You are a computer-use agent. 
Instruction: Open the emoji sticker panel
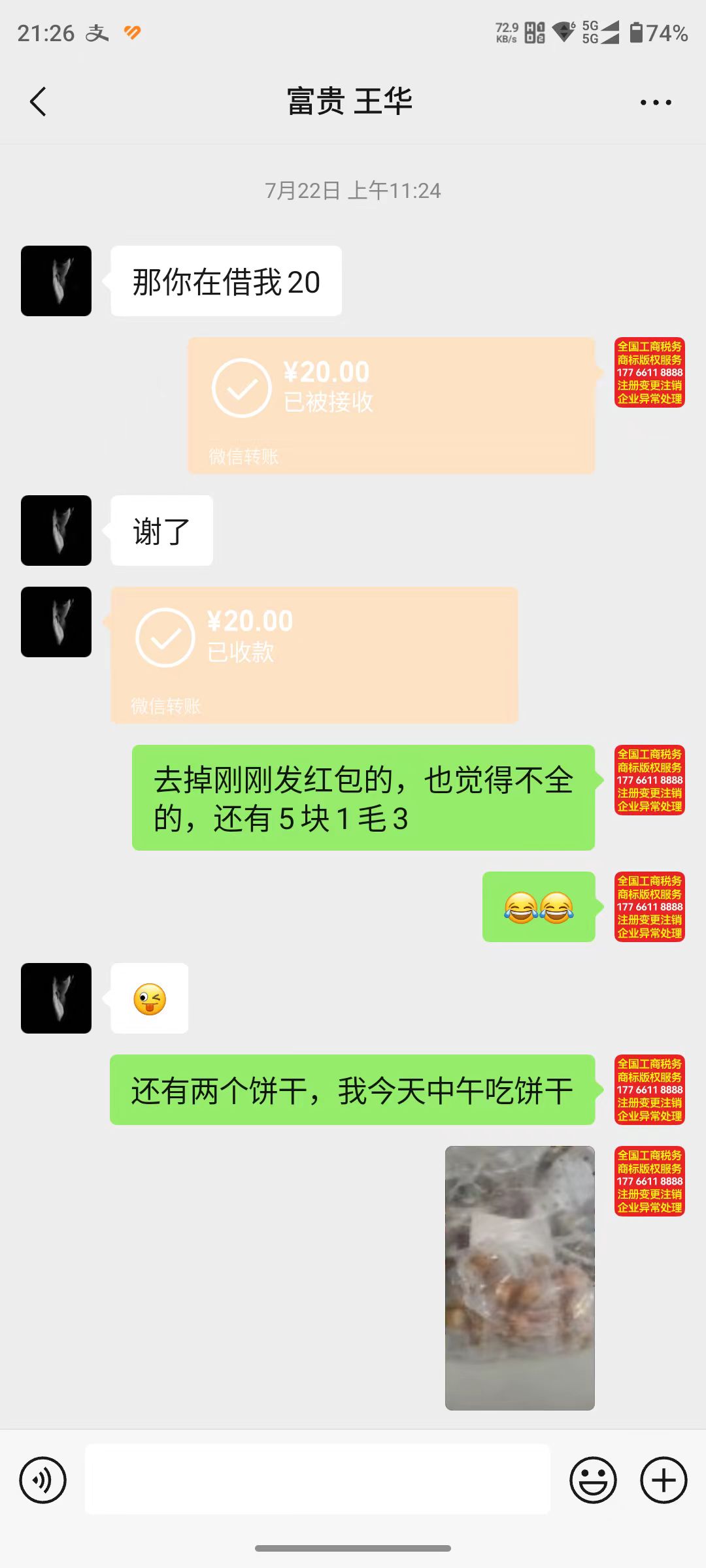coord(593,1480)
